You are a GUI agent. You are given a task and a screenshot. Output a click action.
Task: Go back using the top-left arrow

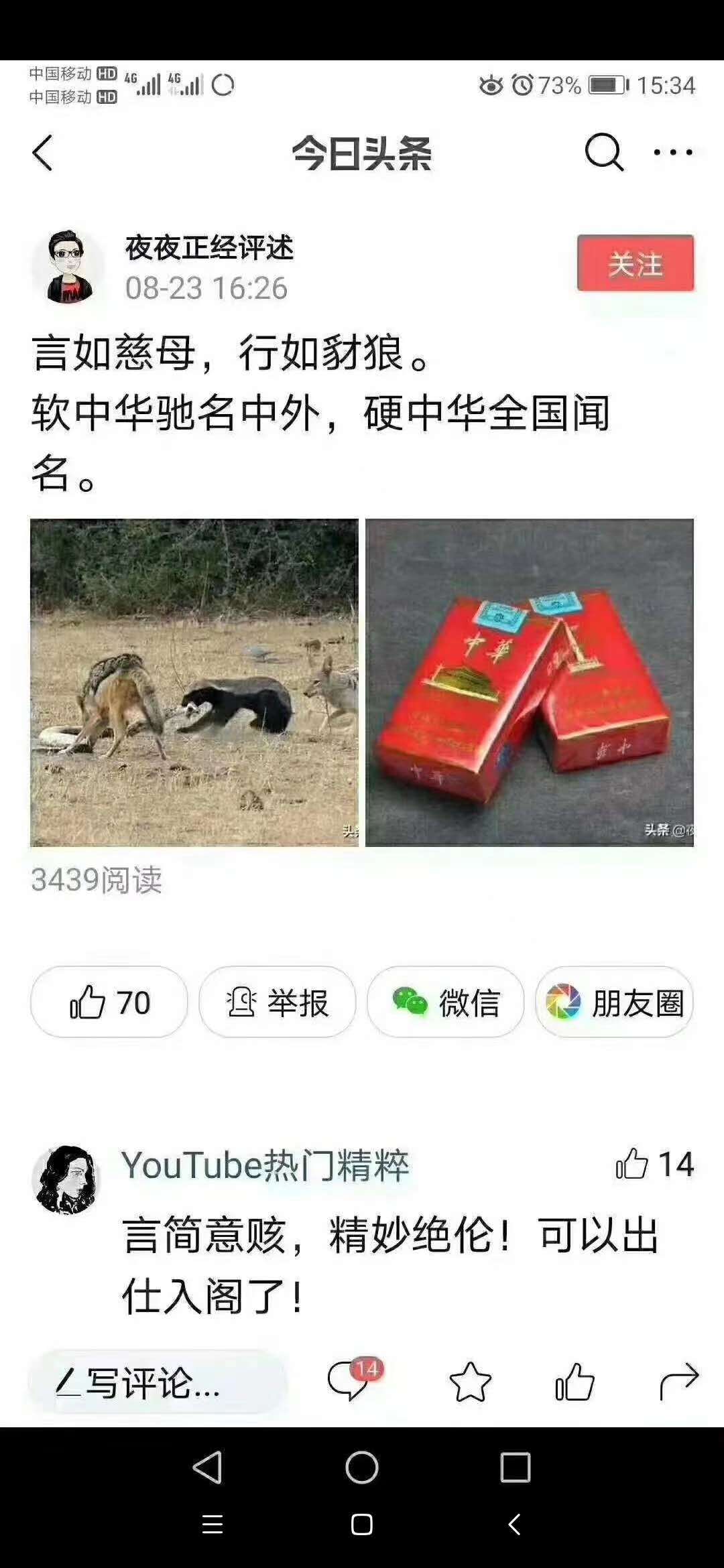42,153
